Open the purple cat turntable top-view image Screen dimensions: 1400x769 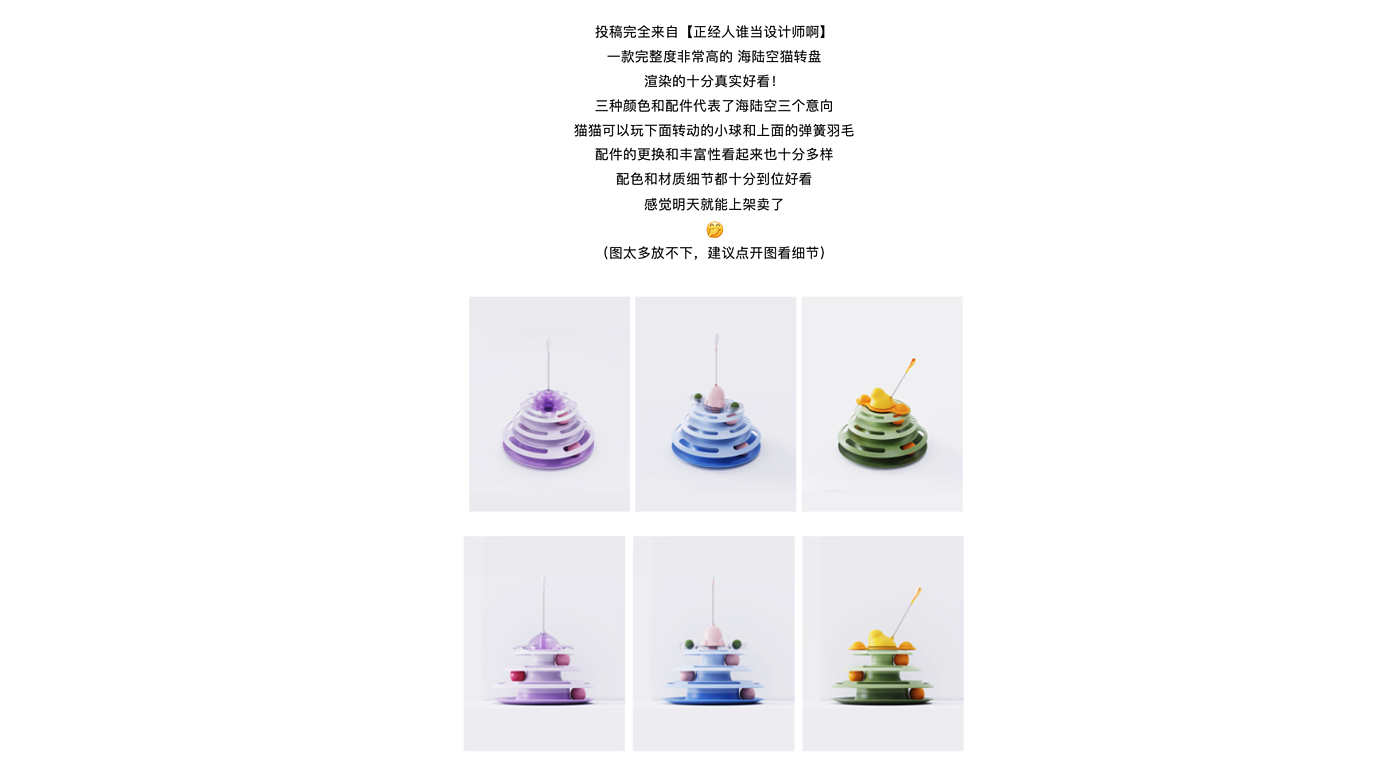click(x=549, y=404)
